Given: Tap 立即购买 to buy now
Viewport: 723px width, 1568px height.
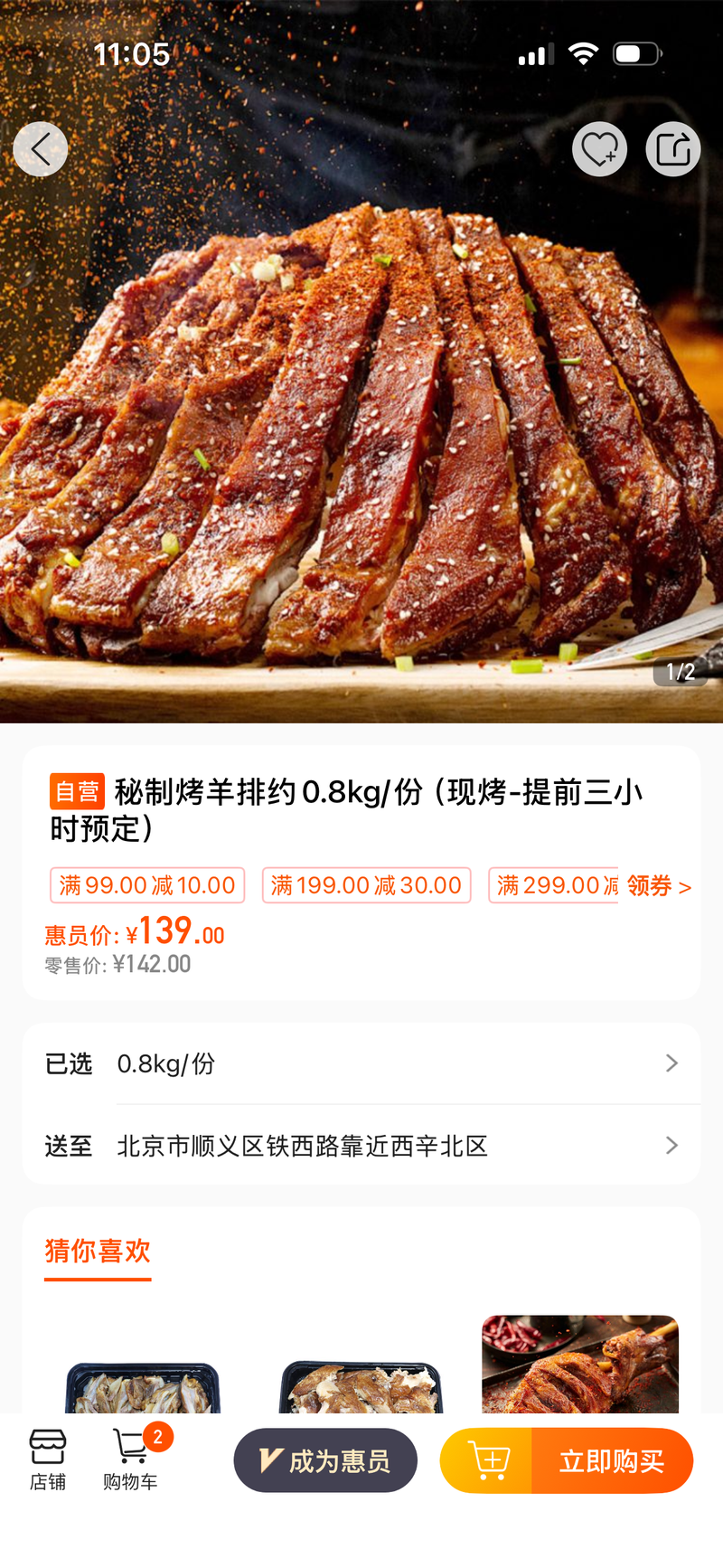Looking at the screenshot, I should click(x=612, y=1460).
